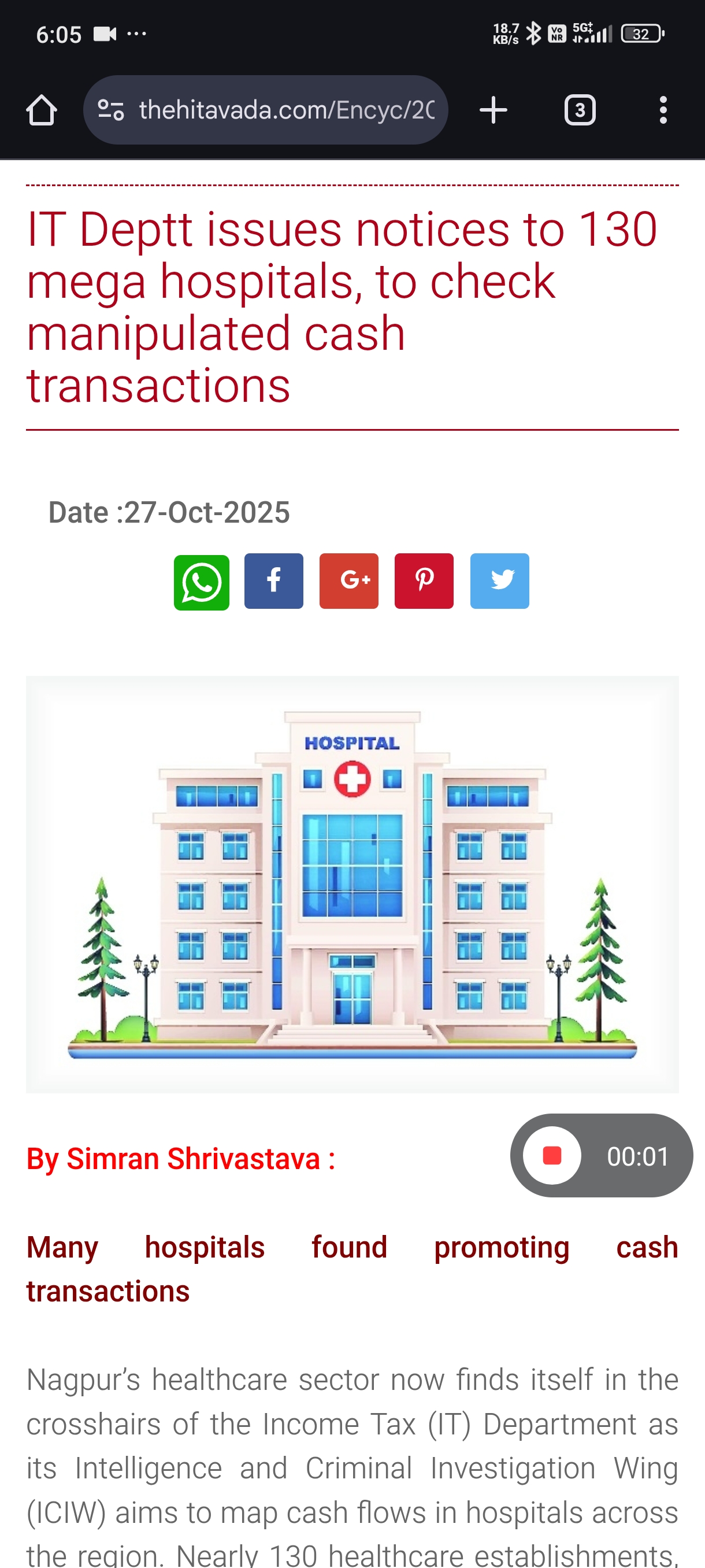Open the tab switcher showing 3 tabs
The width and height of the screenshot is (705, 1568).
tap(579, 110)
